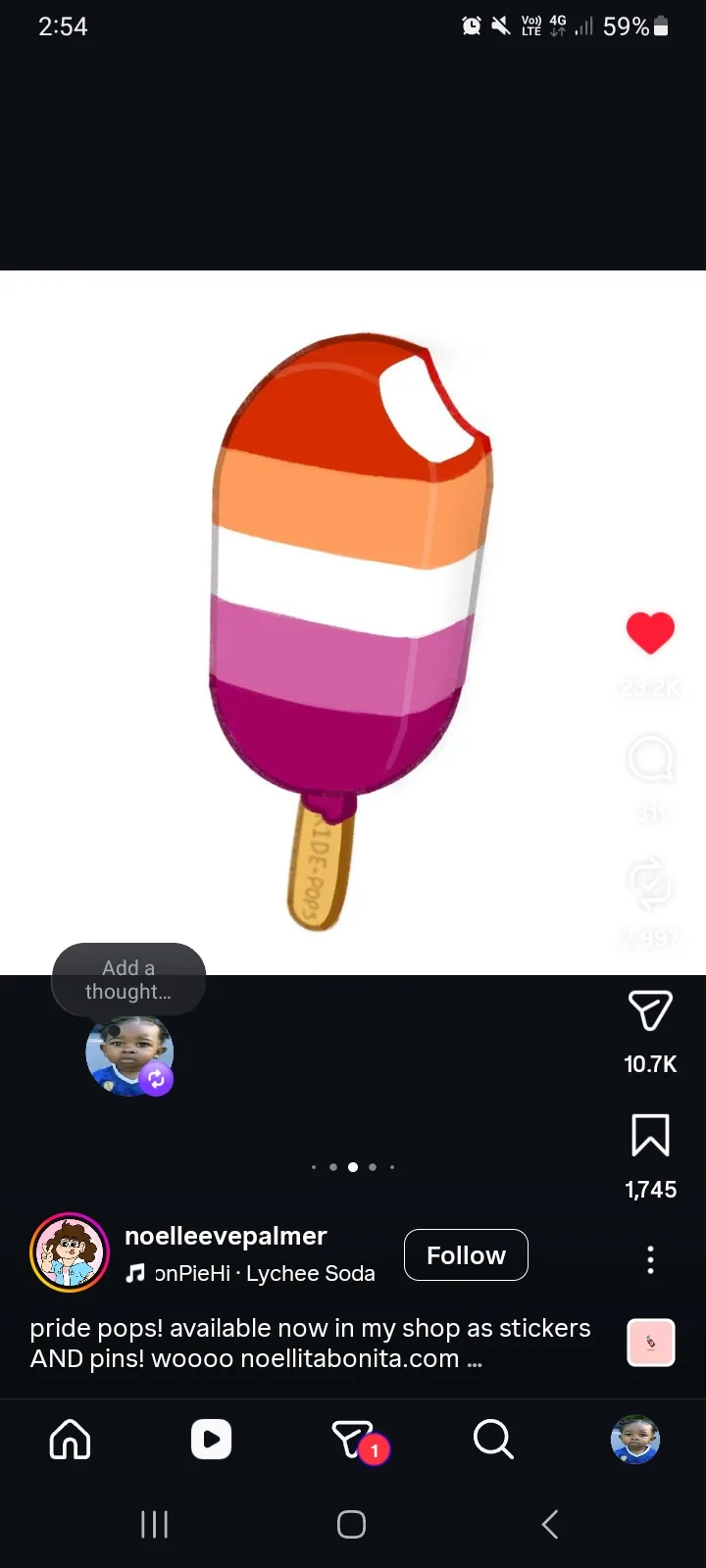This screenshot has width=706, height=1568.
Task: Follow noelleevepalmer
Action: [466, 1254]
